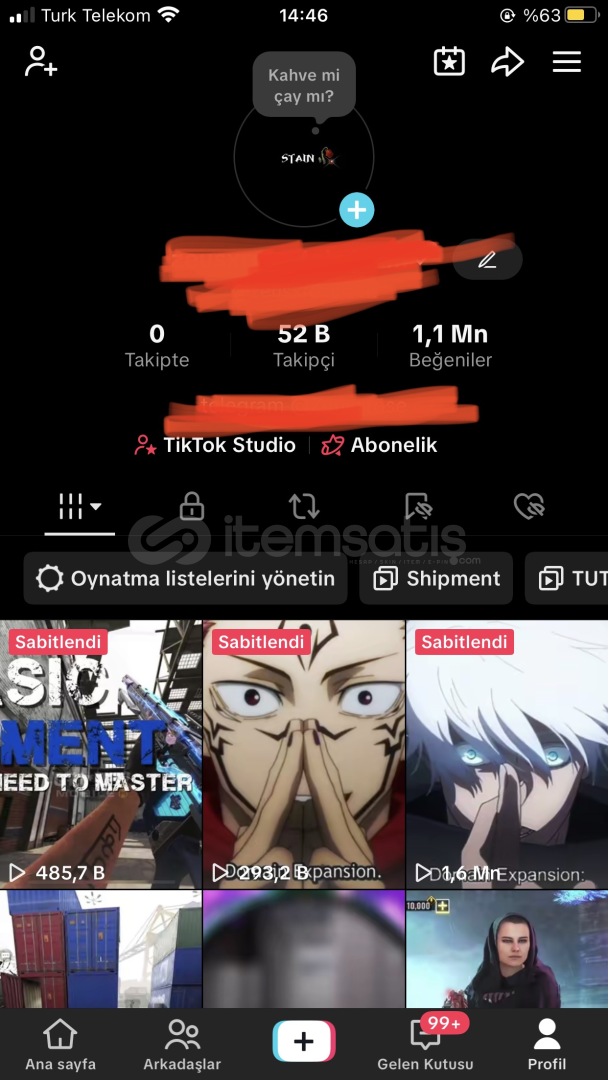Open the "Kahve mi çay mı?" thought bubble

point(304,86)
